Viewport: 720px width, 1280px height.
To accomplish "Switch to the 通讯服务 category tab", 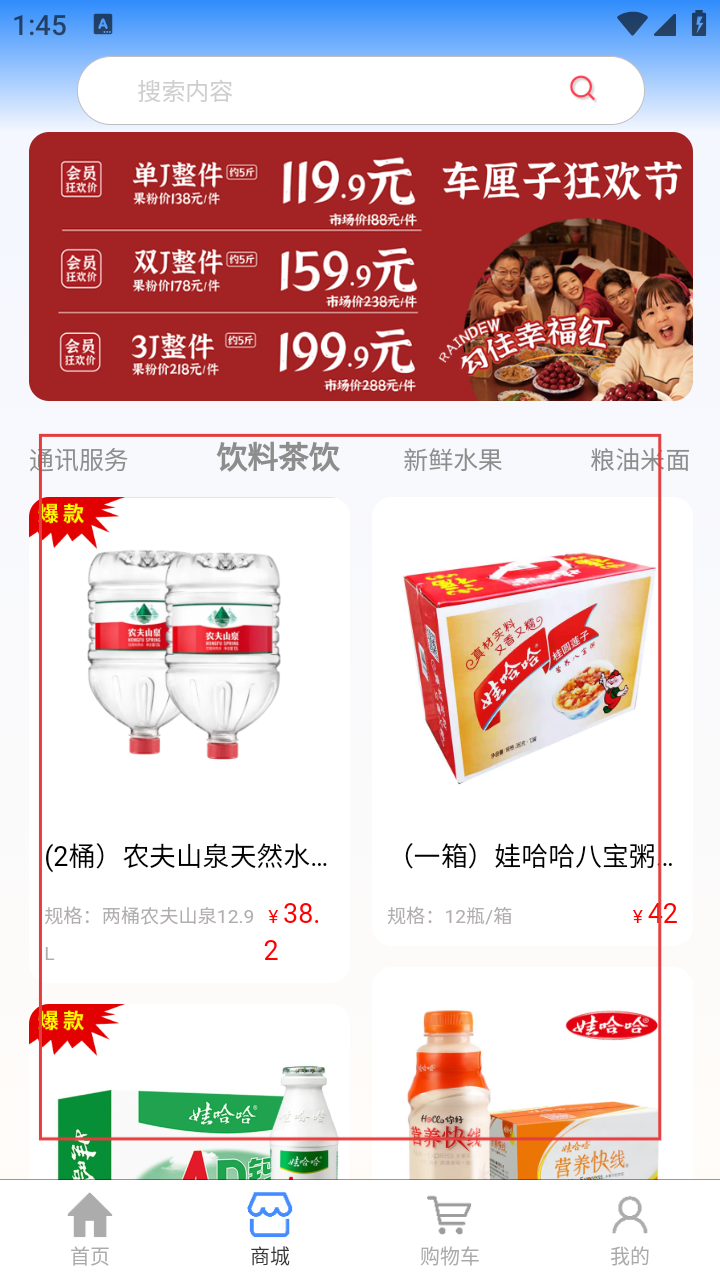I will (x=79, y=460).
